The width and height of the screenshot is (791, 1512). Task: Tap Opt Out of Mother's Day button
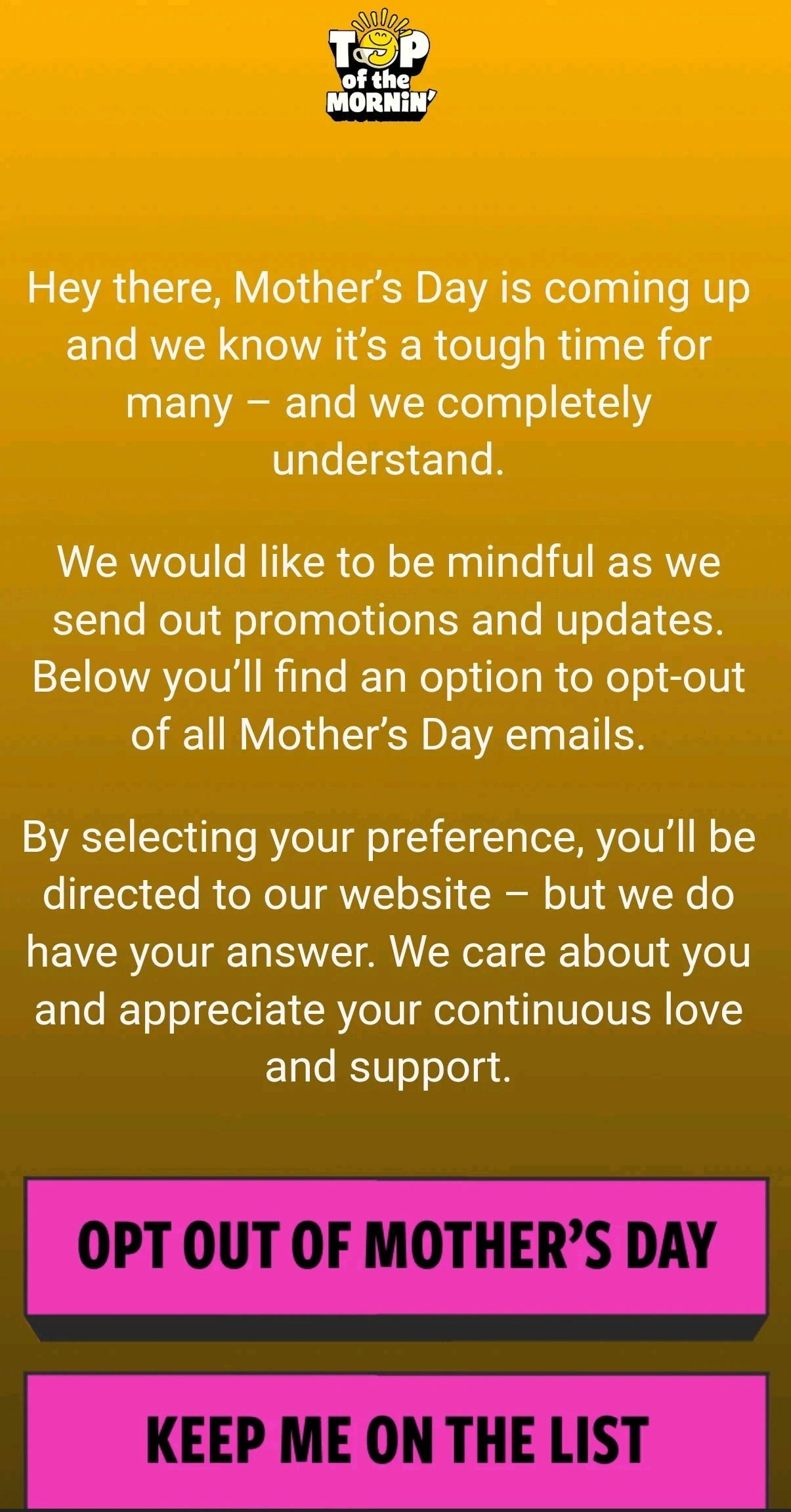(396, 1247)
